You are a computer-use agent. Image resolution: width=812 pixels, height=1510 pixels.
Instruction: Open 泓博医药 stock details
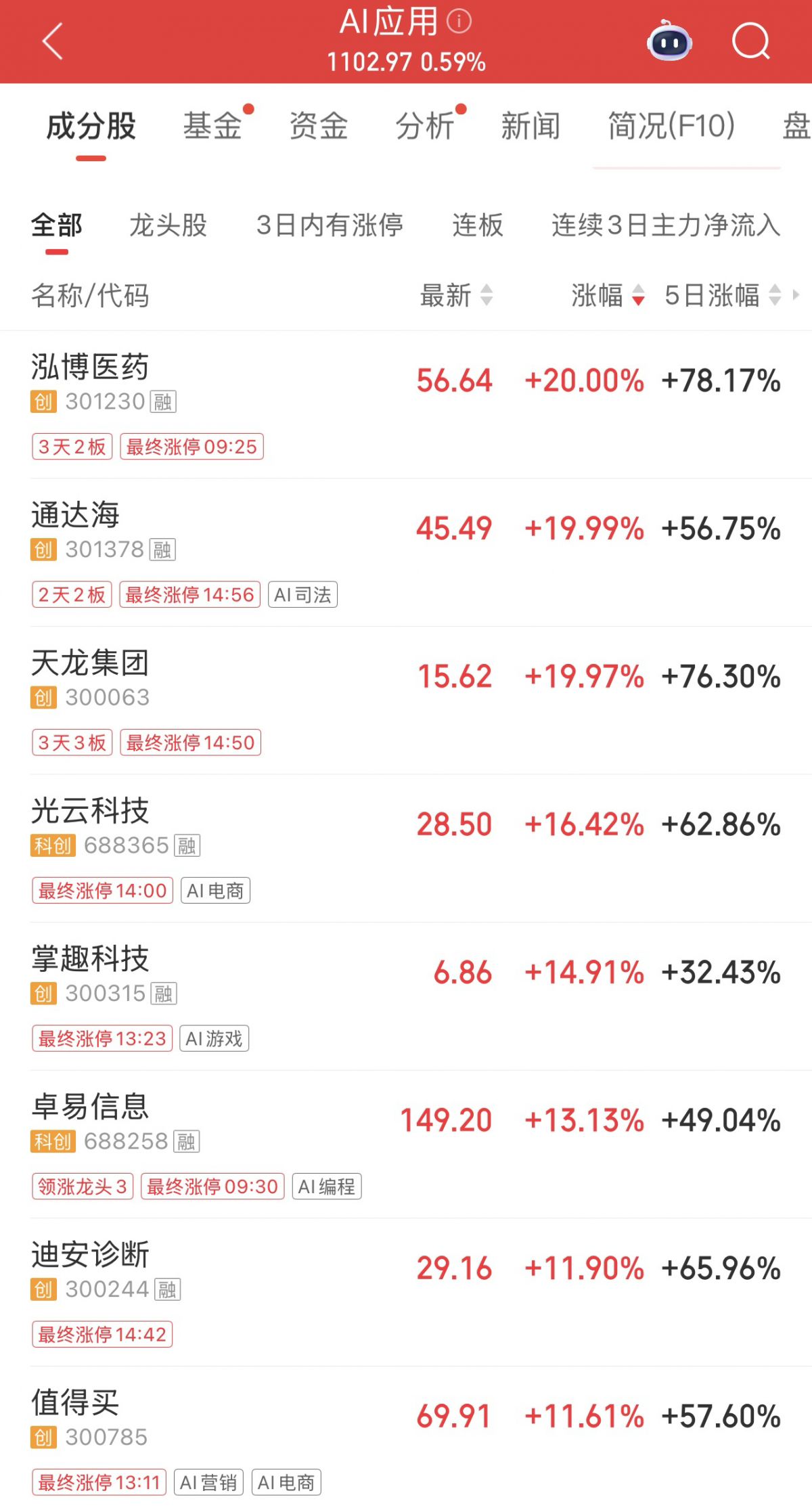coord(91,368)
